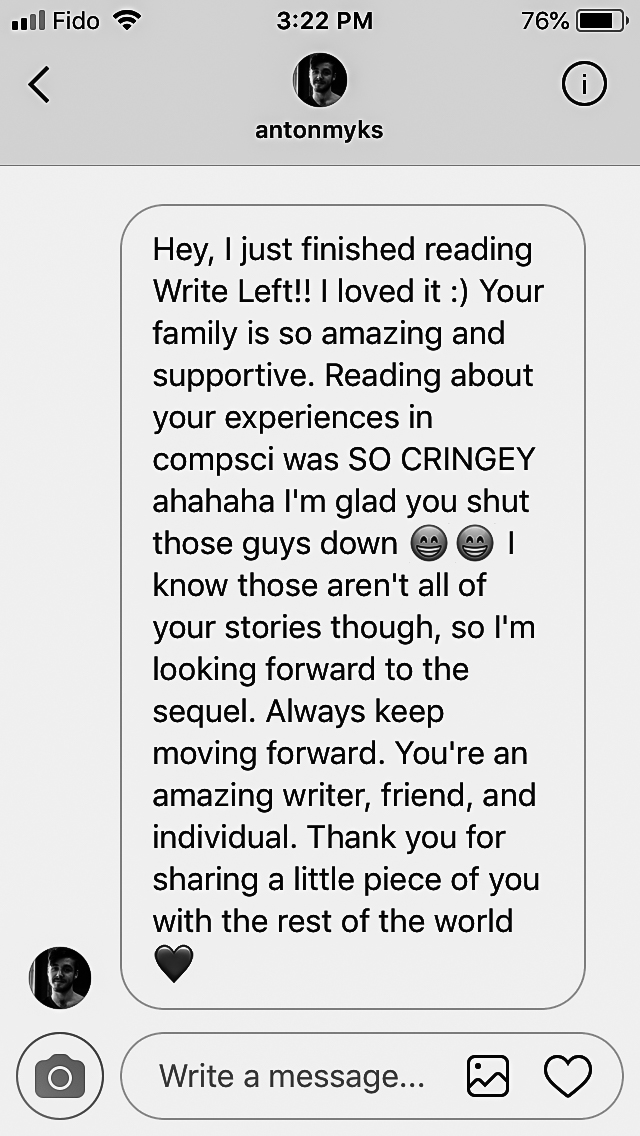Image resolution: width=640 pixels, height=1136 pixels.
Task: Open conversation details info icon
Action: click(x=584, y=86)
